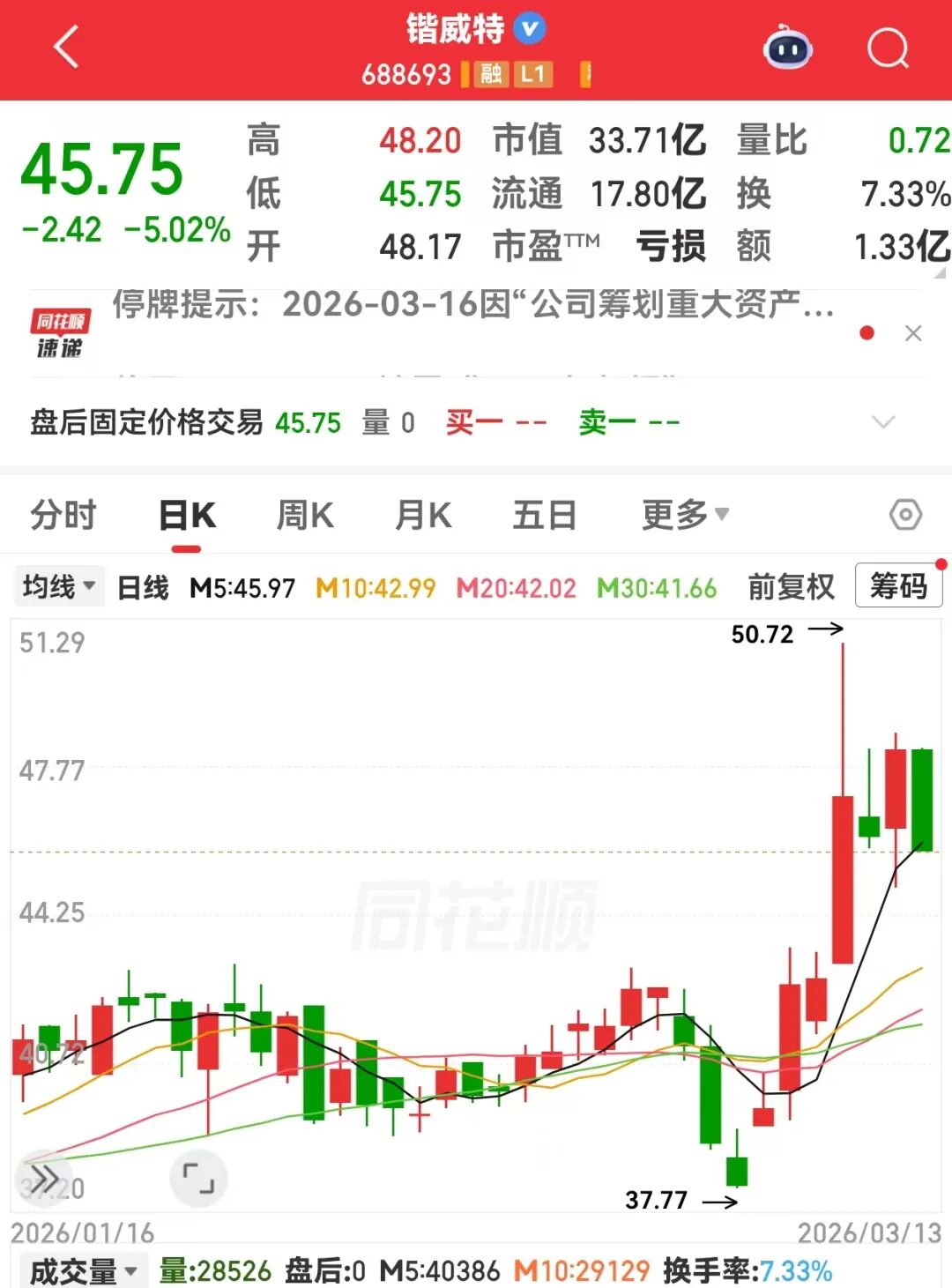Tap the double-arrow chart scroll button
This screenshot has width=952, height=1288.
pos(44,1179)
